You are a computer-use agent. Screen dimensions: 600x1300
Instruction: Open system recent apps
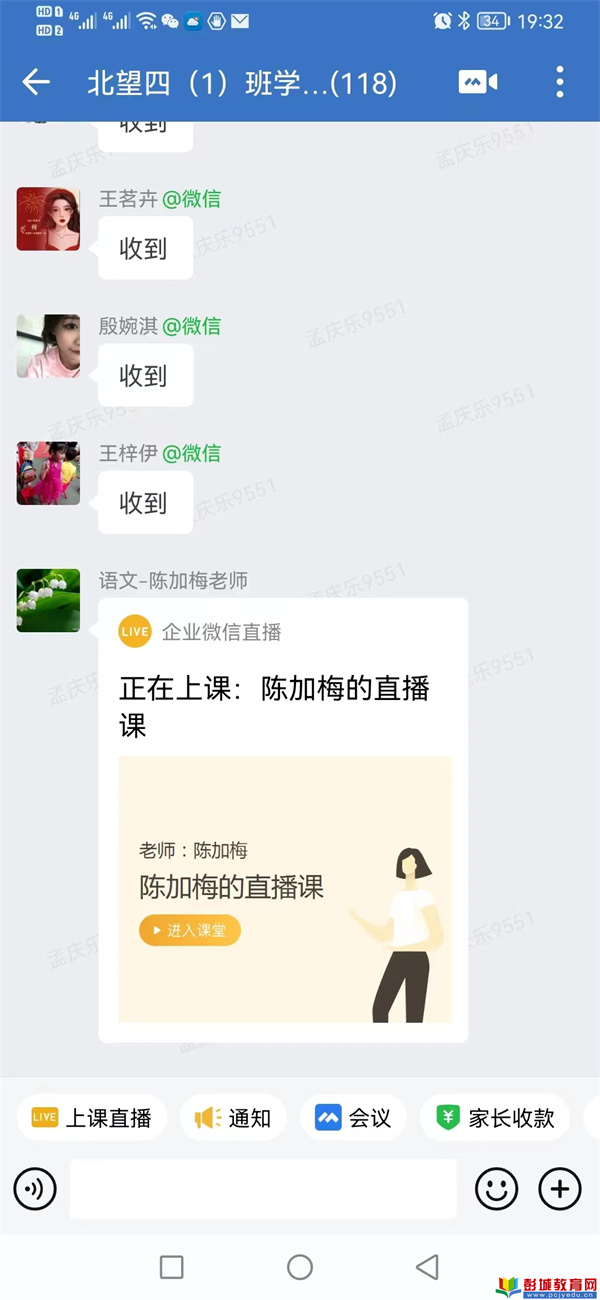pyautogui.click(x=172, y=1267)
